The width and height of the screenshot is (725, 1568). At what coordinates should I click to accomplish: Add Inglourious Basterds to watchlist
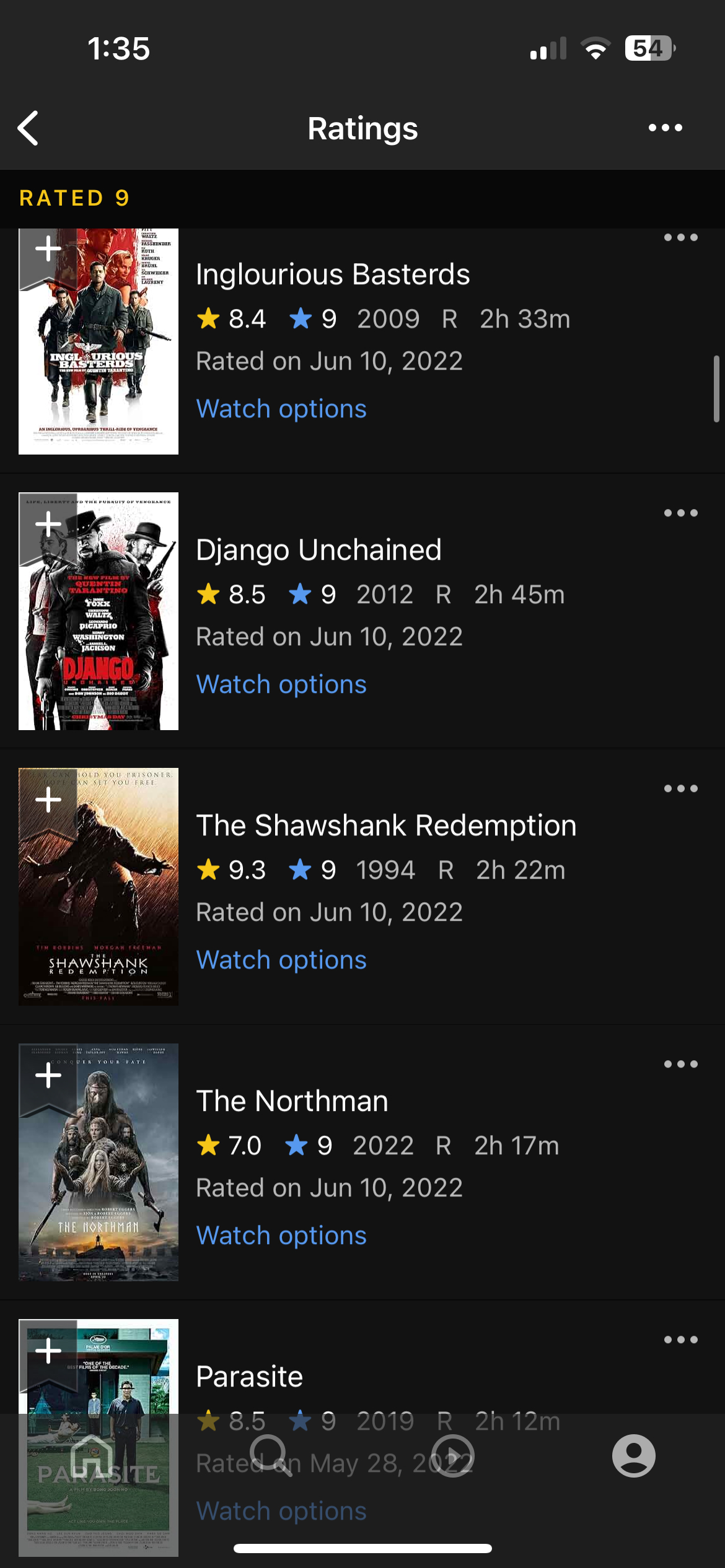click(48, 250)
